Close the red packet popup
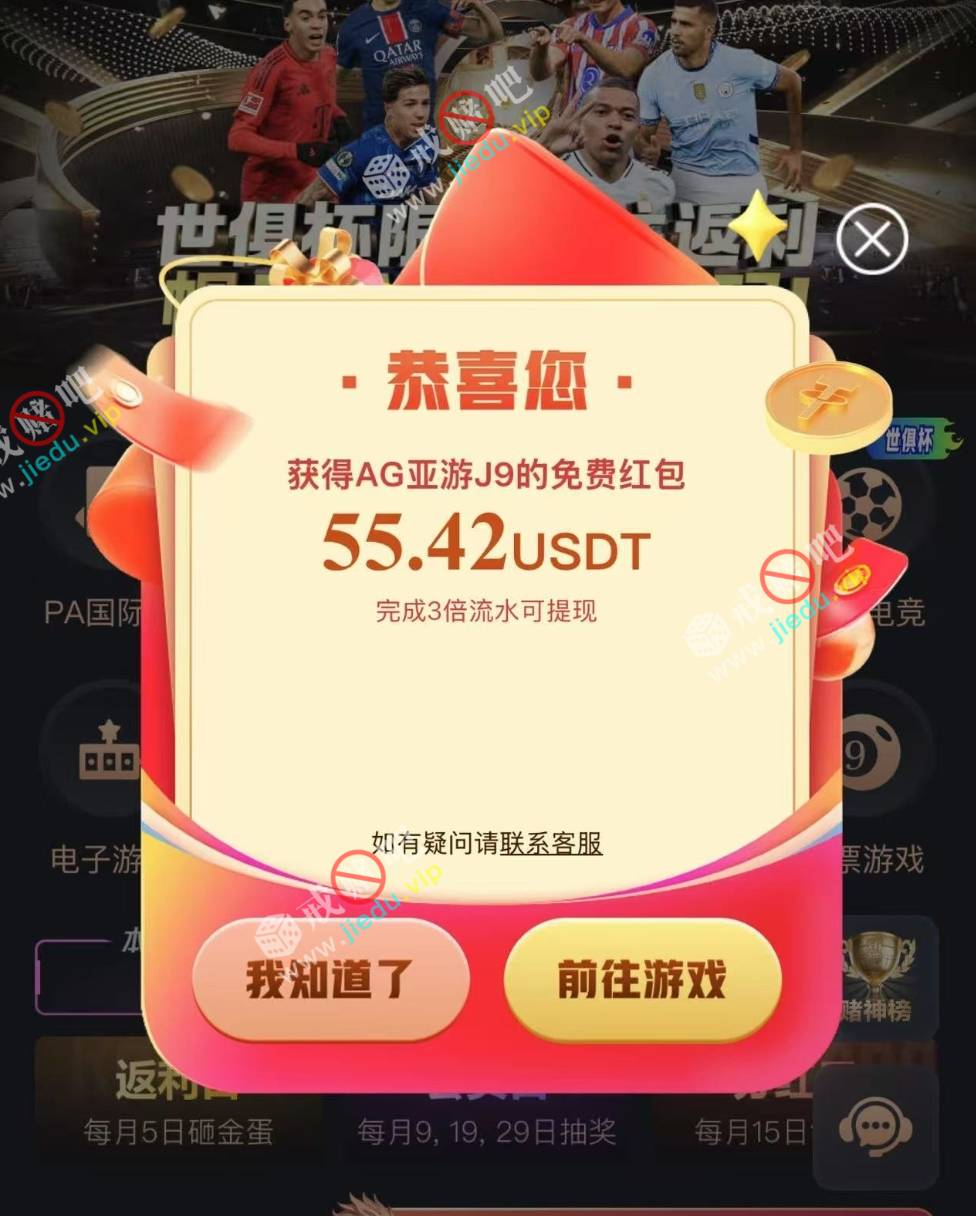976x1216 pixels. coord(872,239)
